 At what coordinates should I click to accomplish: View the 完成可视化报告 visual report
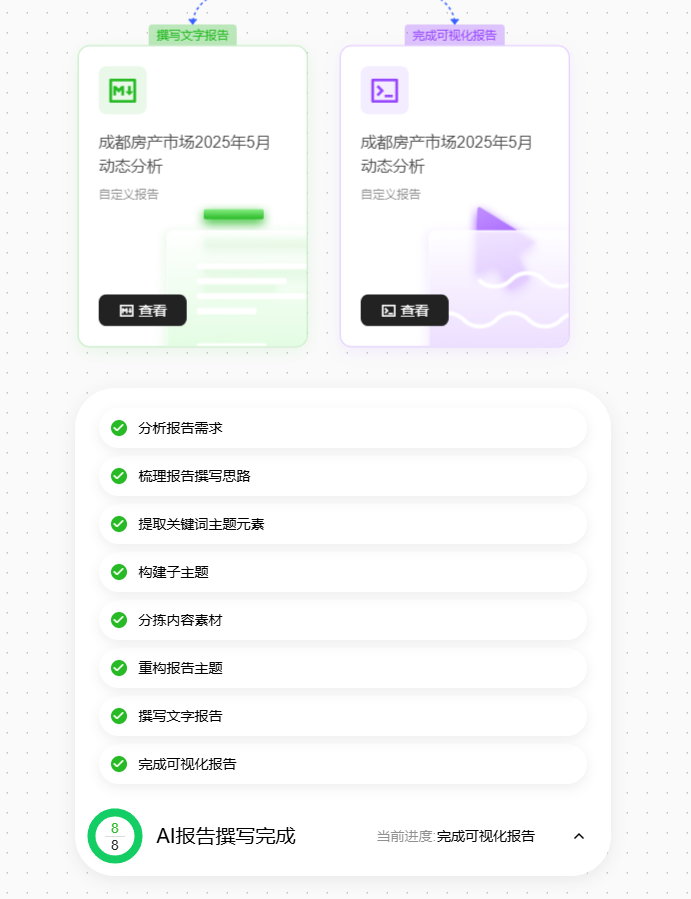405,311
